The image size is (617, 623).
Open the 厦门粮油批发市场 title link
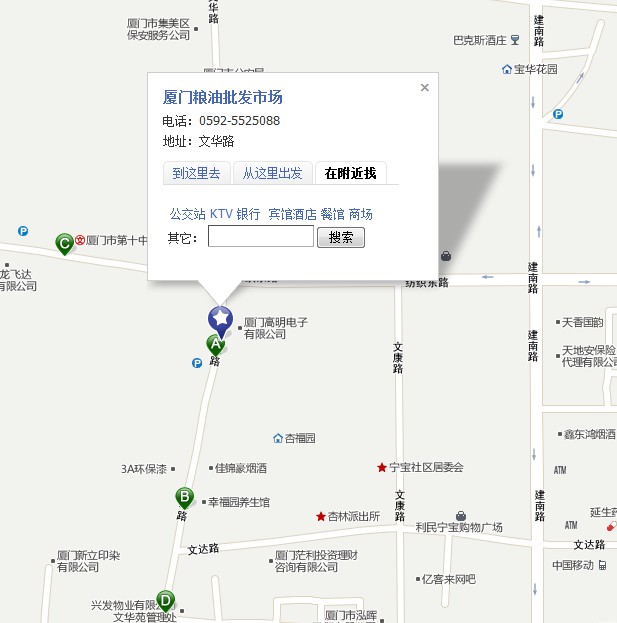pos(222,97)
